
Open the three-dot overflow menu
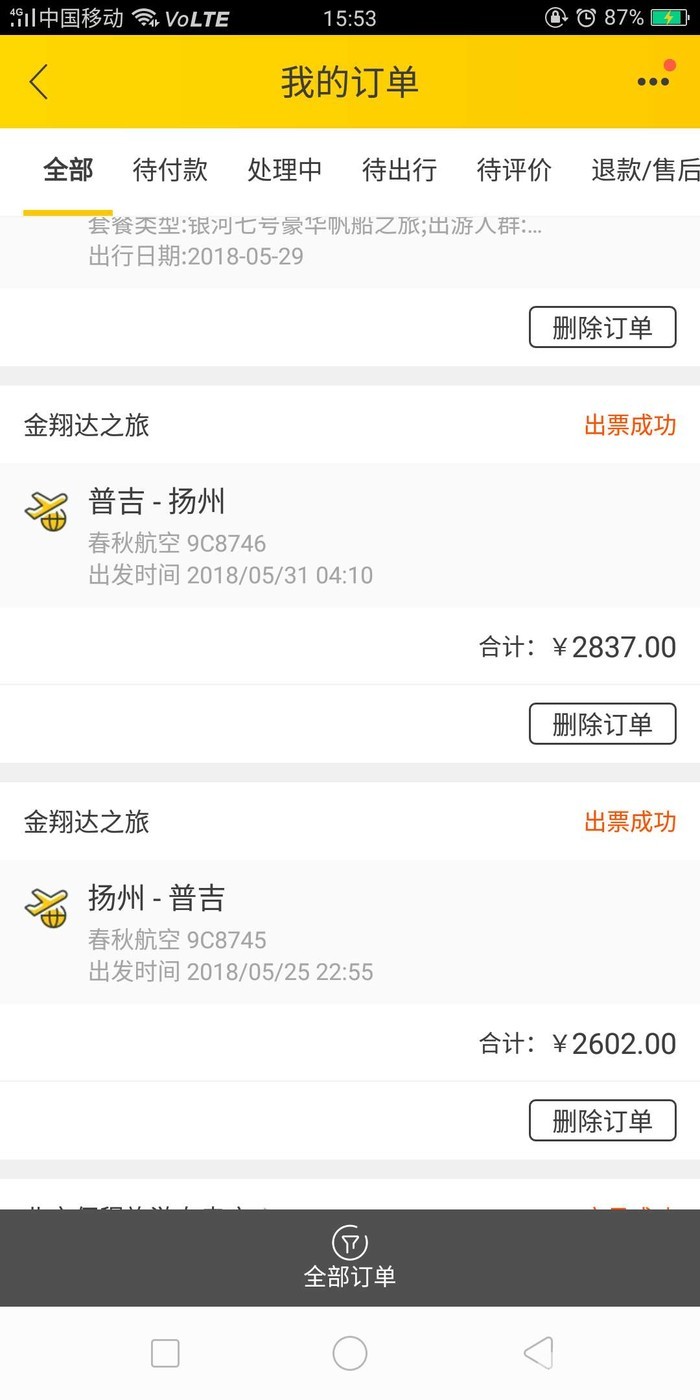[x=653, y=82]
